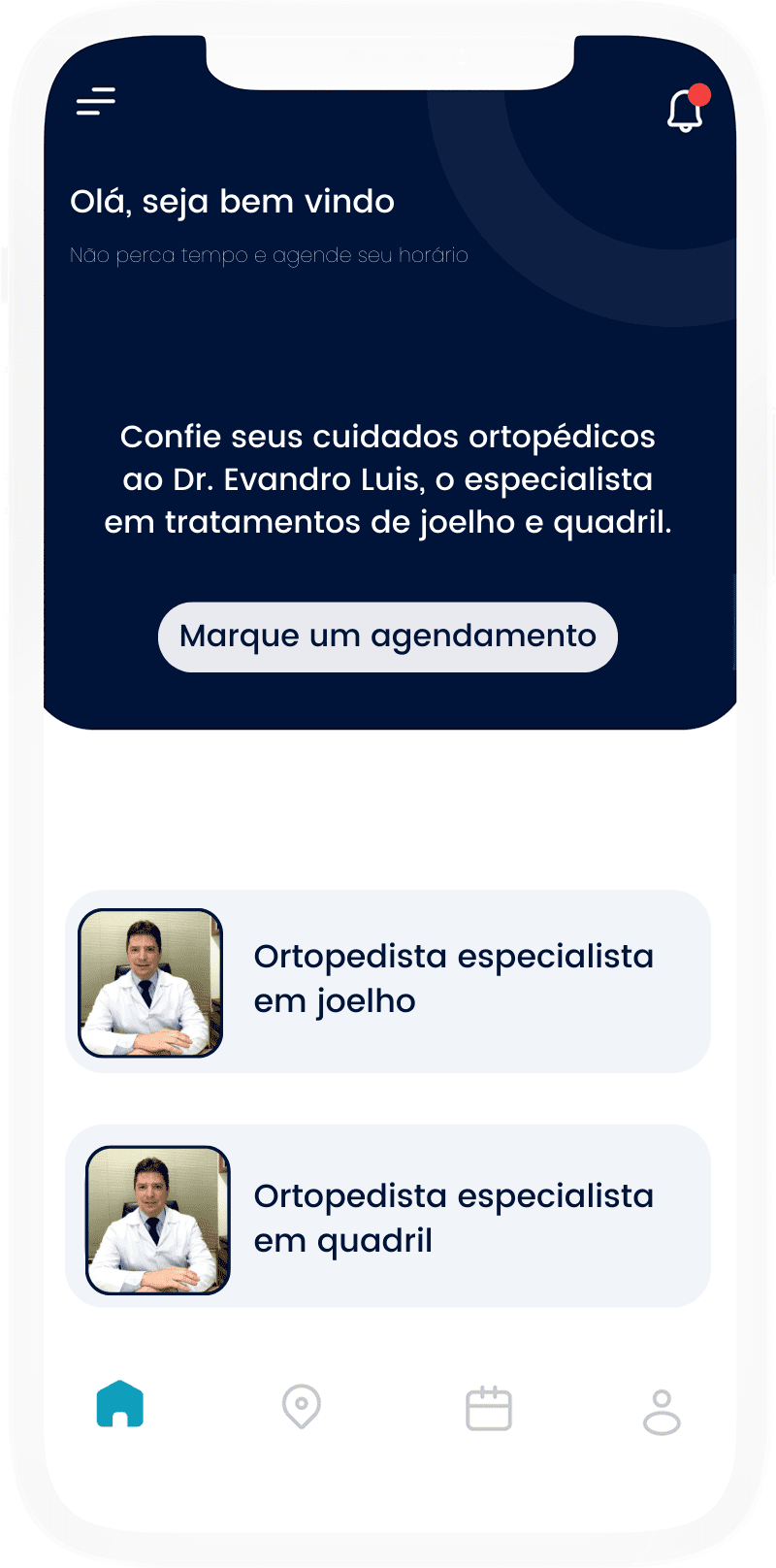The height and width of the screenshot is (1568, 776).
Task: Tap the Marque um agendamento button
Action: pos(388,637)
